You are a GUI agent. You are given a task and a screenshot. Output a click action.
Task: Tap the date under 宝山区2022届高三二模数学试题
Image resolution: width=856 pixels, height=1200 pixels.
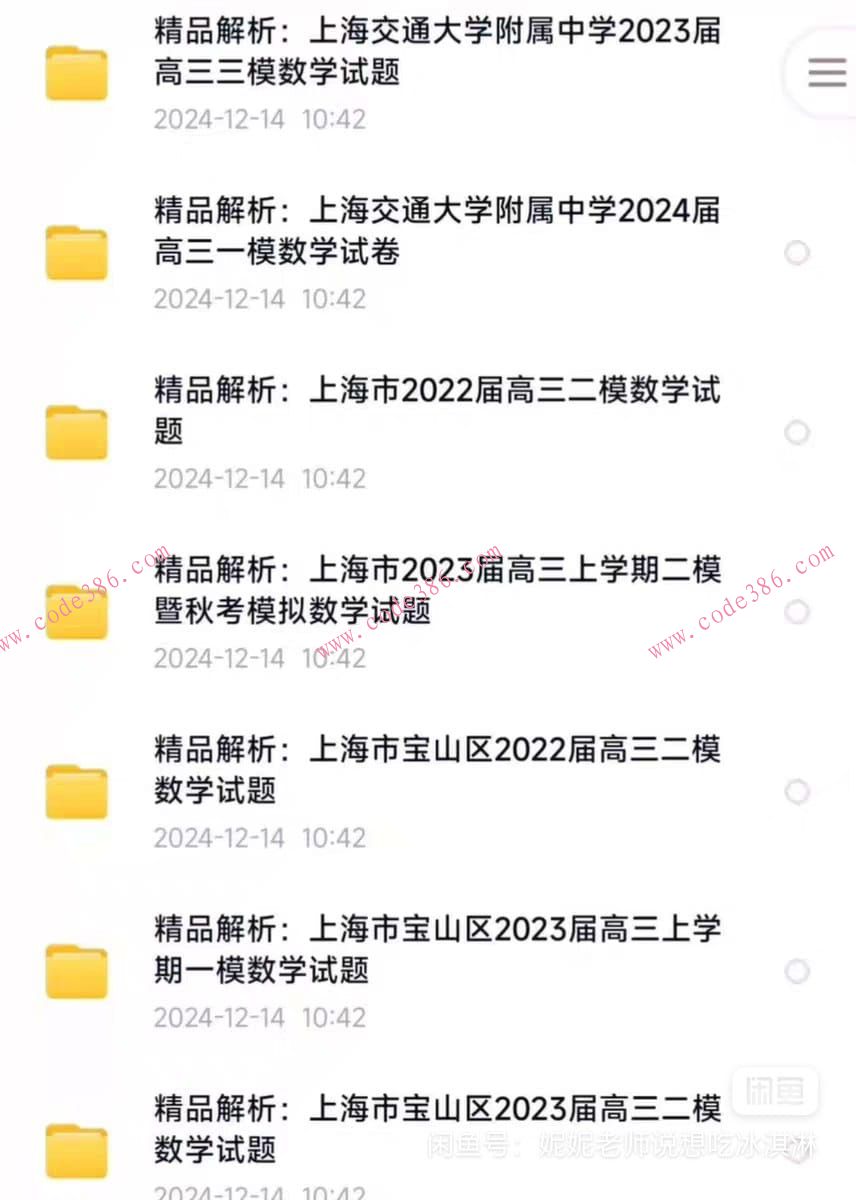click(253, 838)
